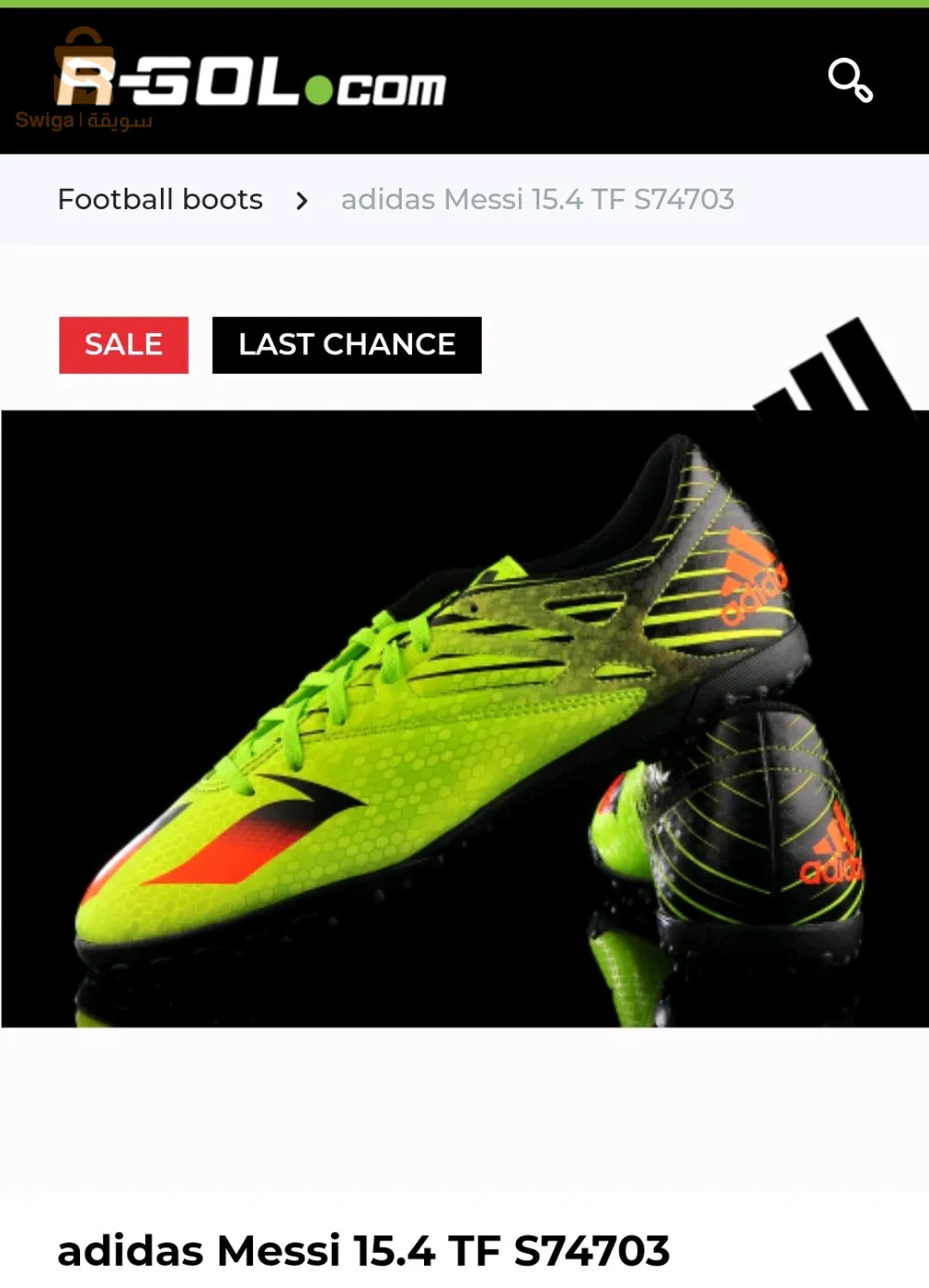The width and height of the screenshot is (929, 1288).
Task: Go to Football boots breadcrumb
Action: click(x=160, y=199)
